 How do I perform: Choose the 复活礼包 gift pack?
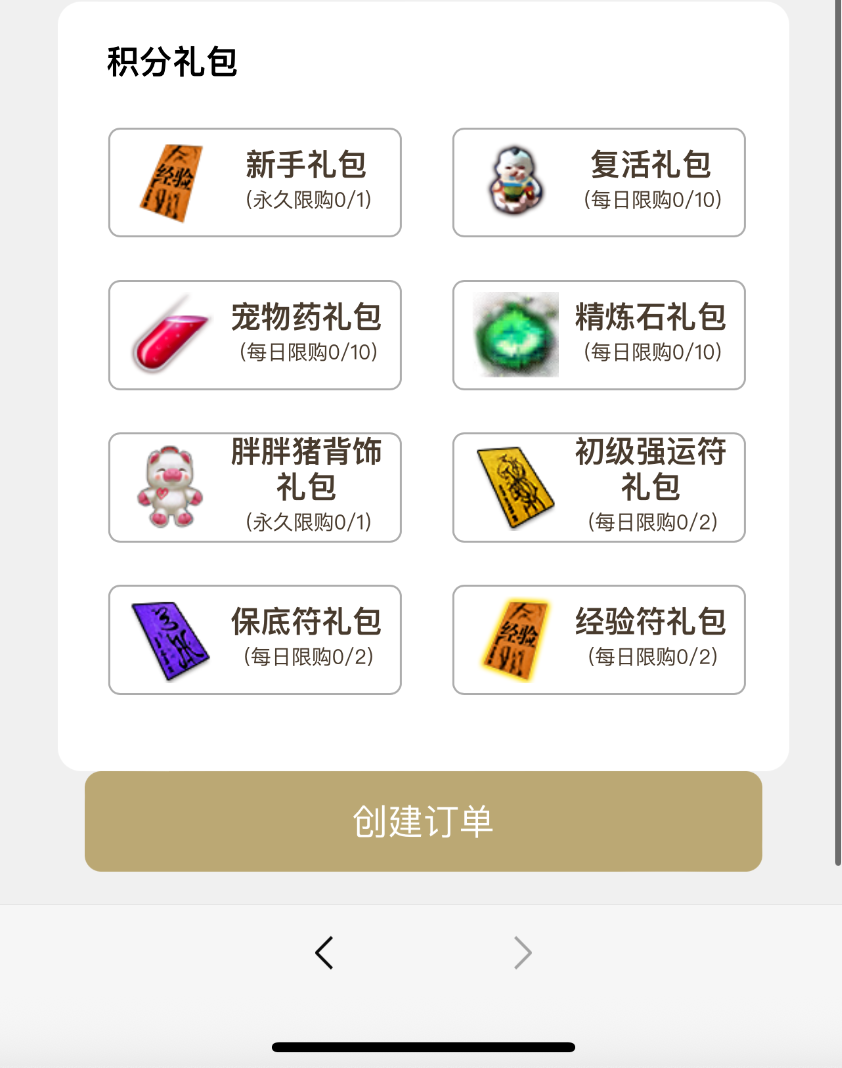599,182
